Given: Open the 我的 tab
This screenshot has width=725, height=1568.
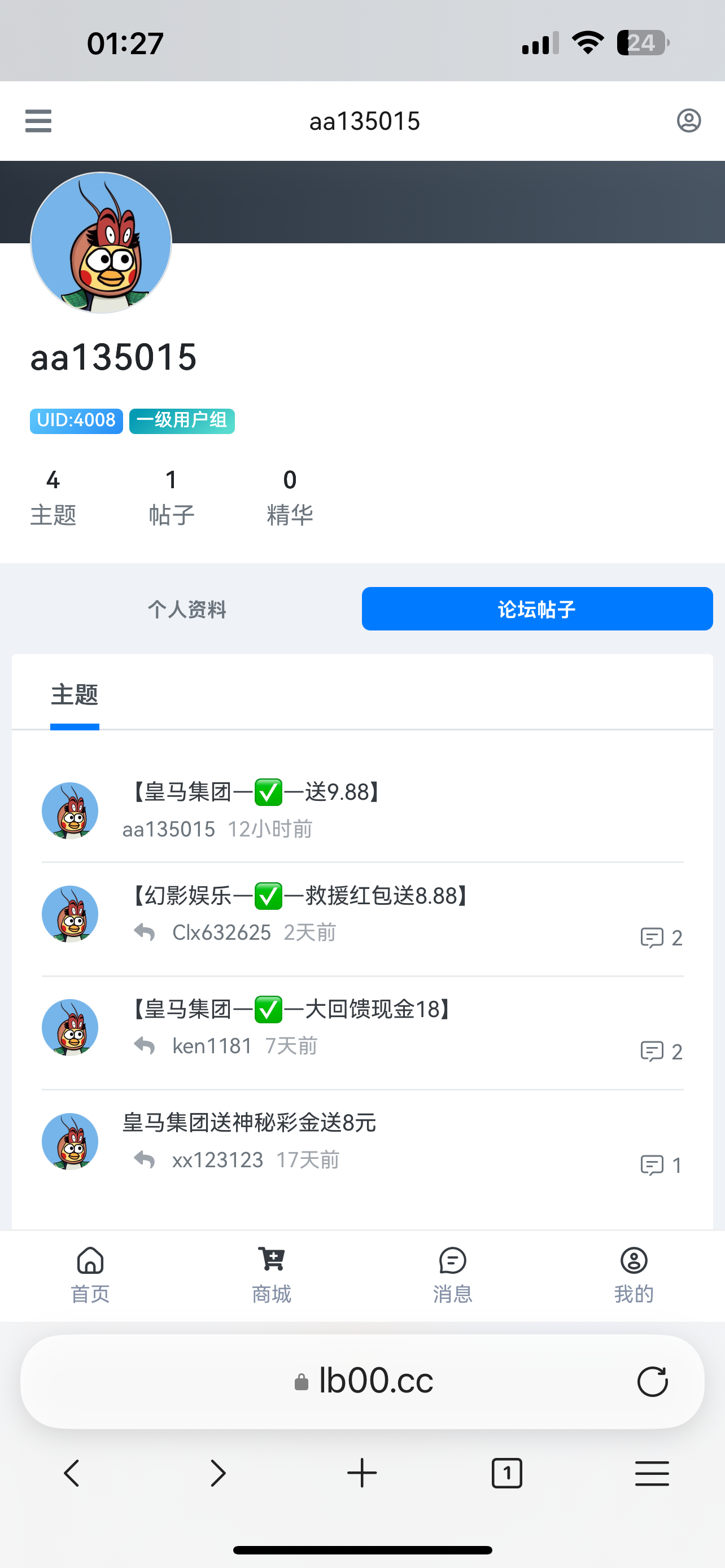Looking at the screenshot, I should (634, 1273).
